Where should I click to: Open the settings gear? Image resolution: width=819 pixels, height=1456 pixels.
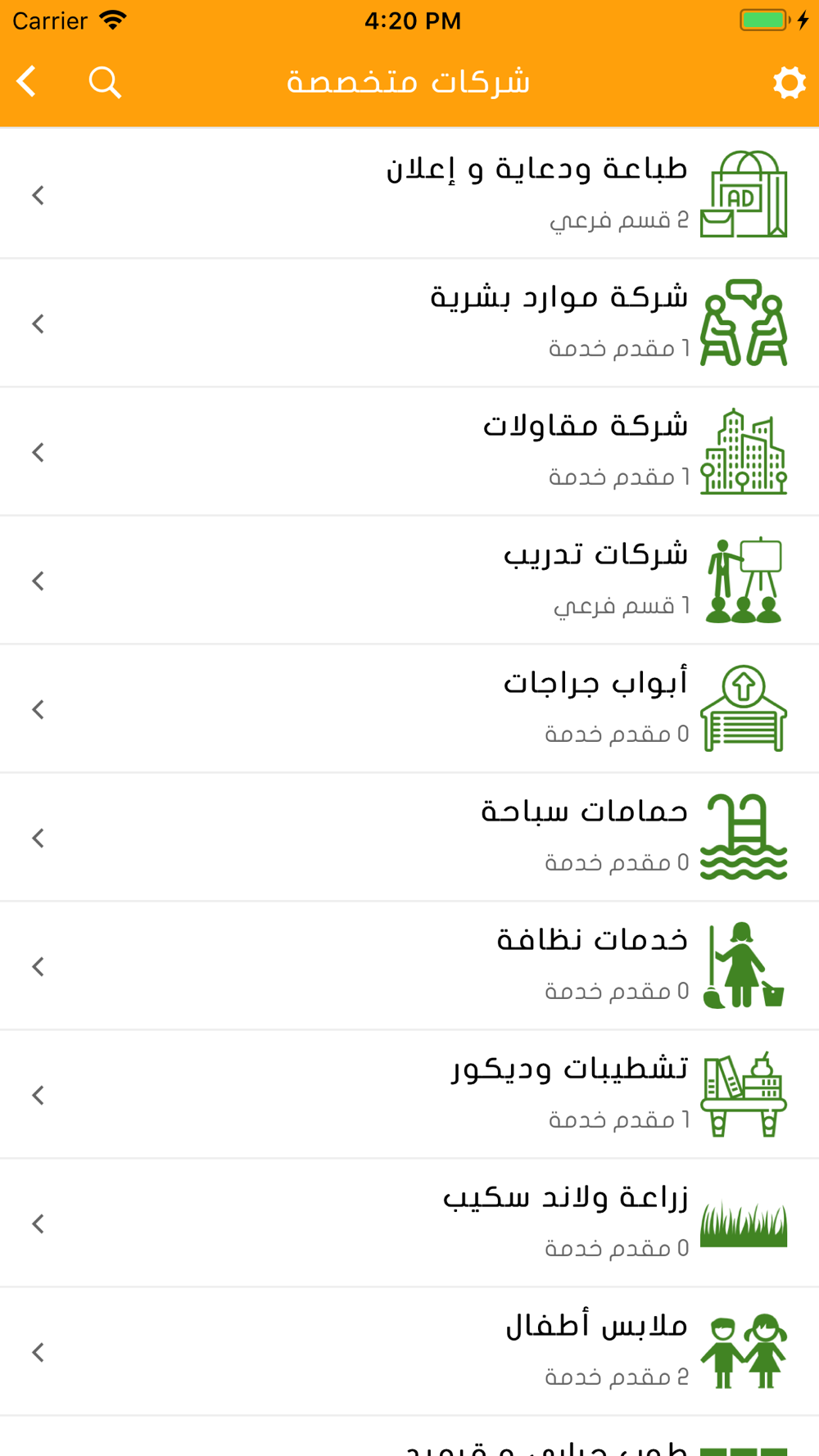(x=790, y=82)
